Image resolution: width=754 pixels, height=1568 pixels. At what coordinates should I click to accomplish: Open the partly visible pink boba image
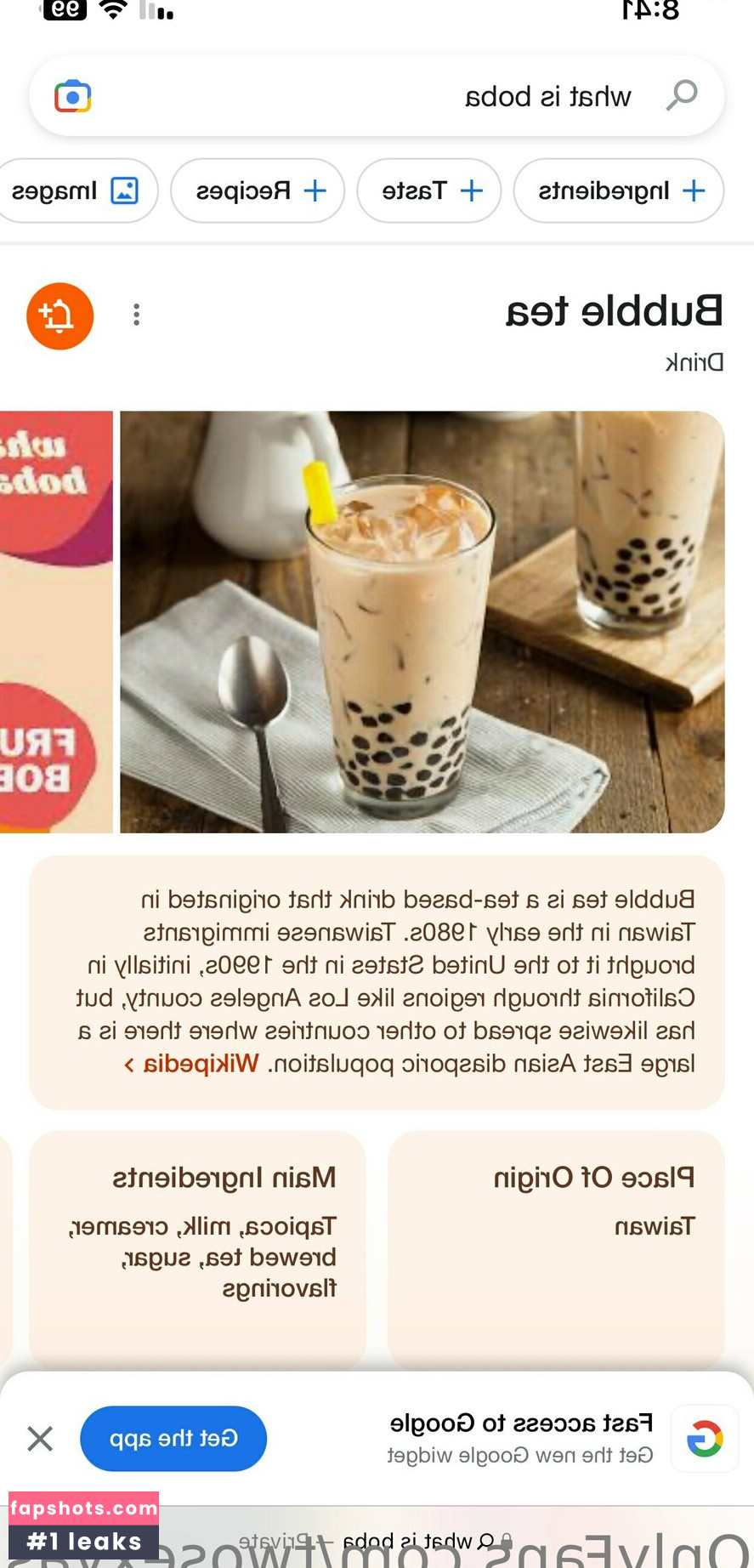[x=55, y=622]
